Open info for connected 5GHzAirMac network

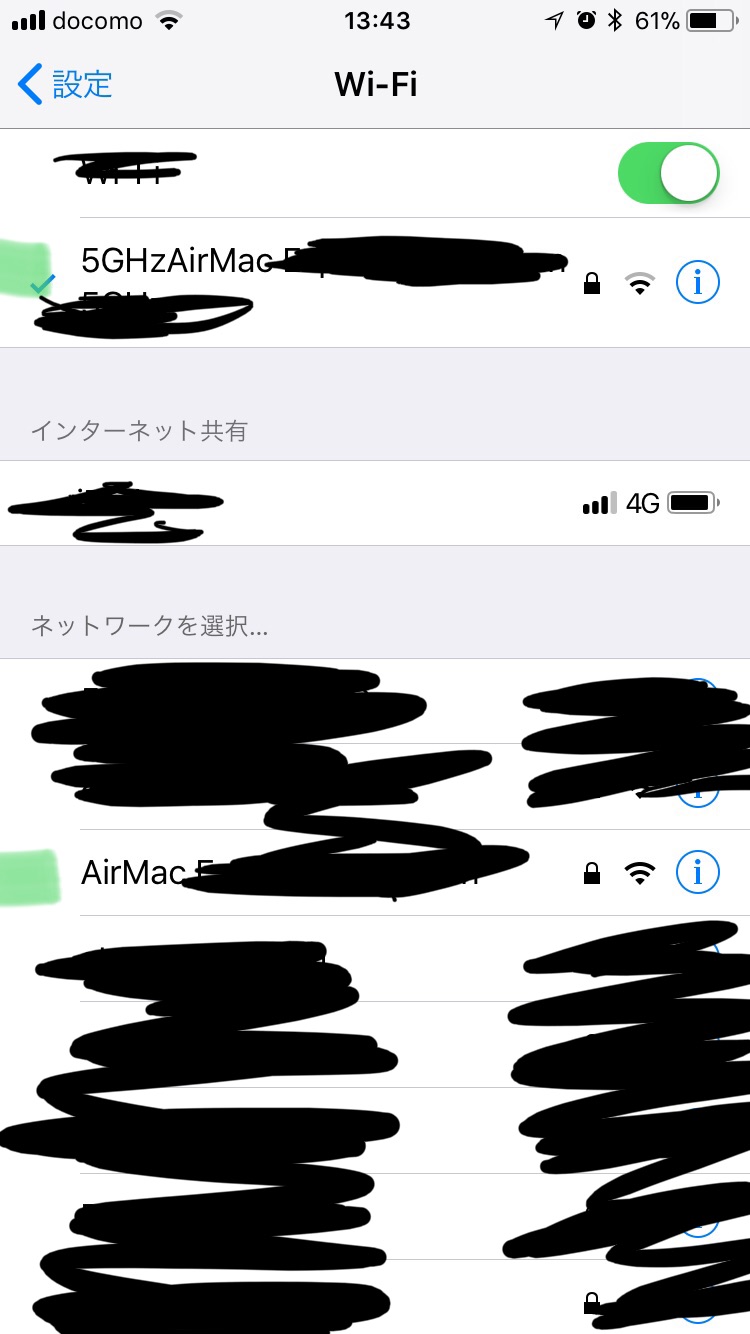tap(697, 284)
